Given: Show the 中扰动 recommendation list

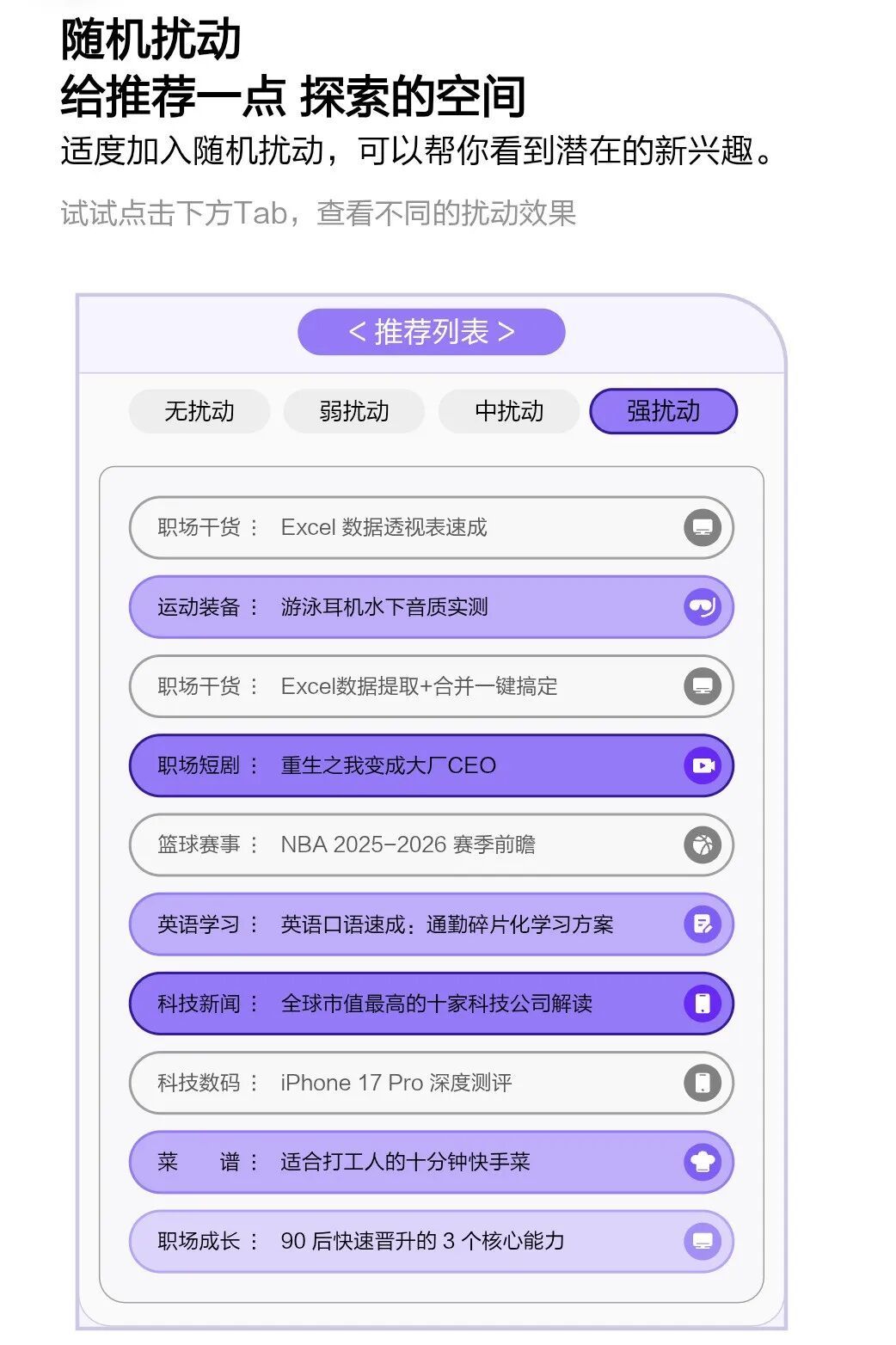Looking at the screenshot, I should click(x=508, y=411).
